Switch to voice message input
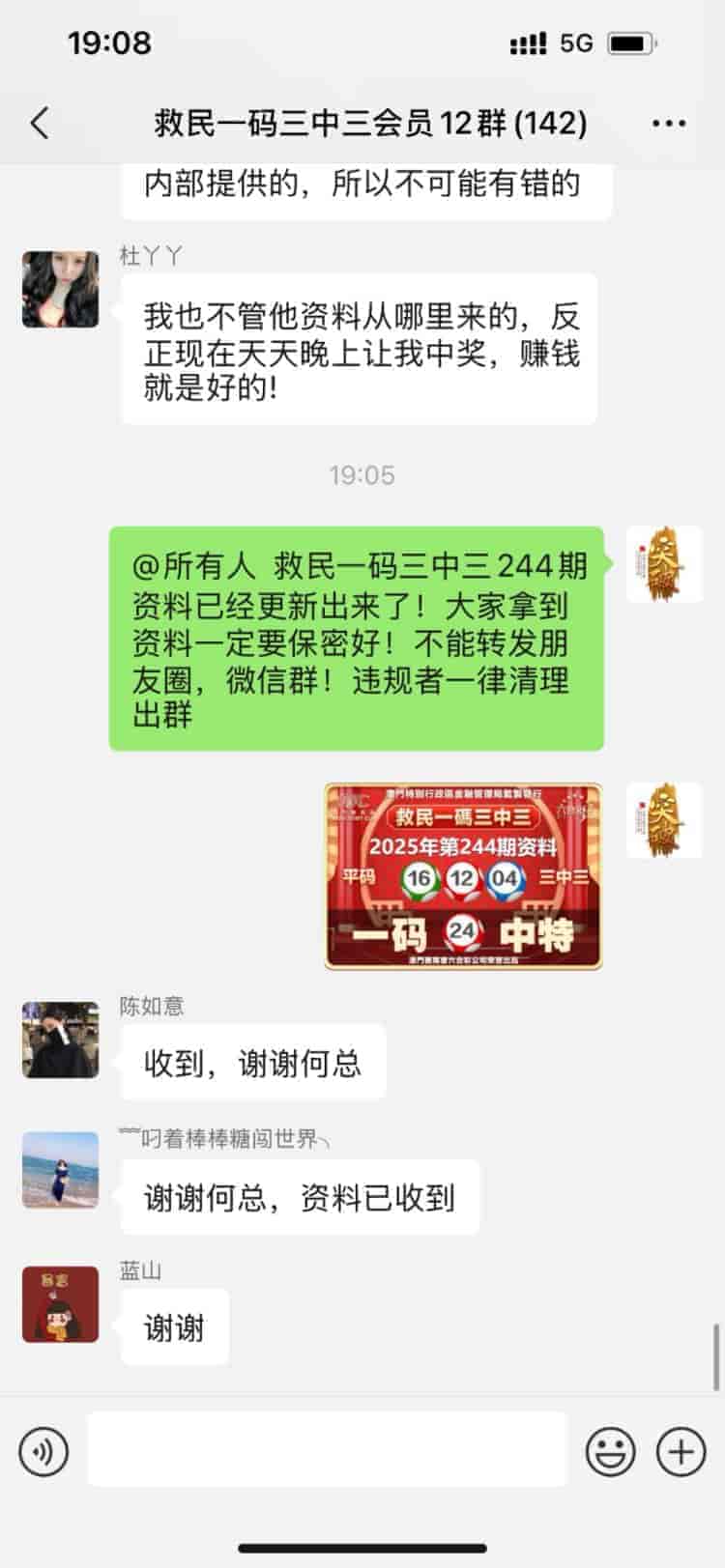The width and height of the screenshot is (725, 1568). click(x=43, y=1451)
